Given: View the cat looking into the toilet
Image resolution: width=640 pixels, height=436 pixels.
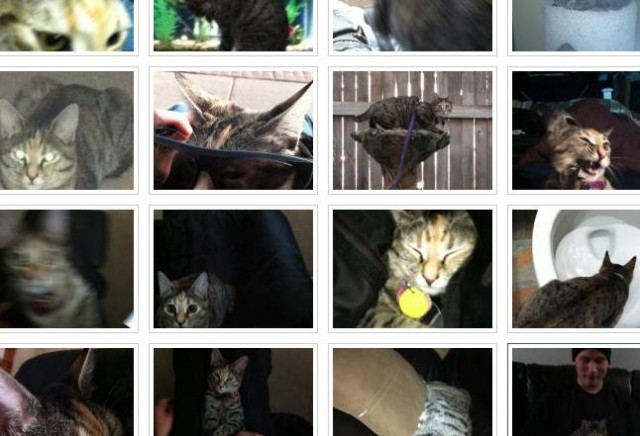Looking at the screenshot, I should tap(576, 268).
